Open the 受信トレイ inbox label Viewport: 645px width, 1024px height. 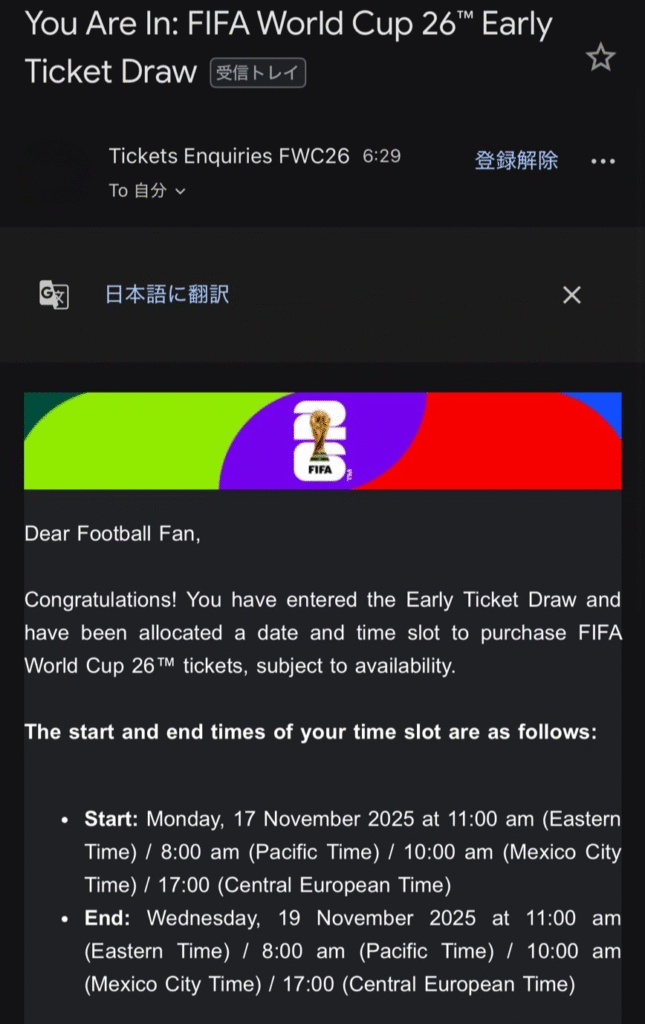pos(257,73)
